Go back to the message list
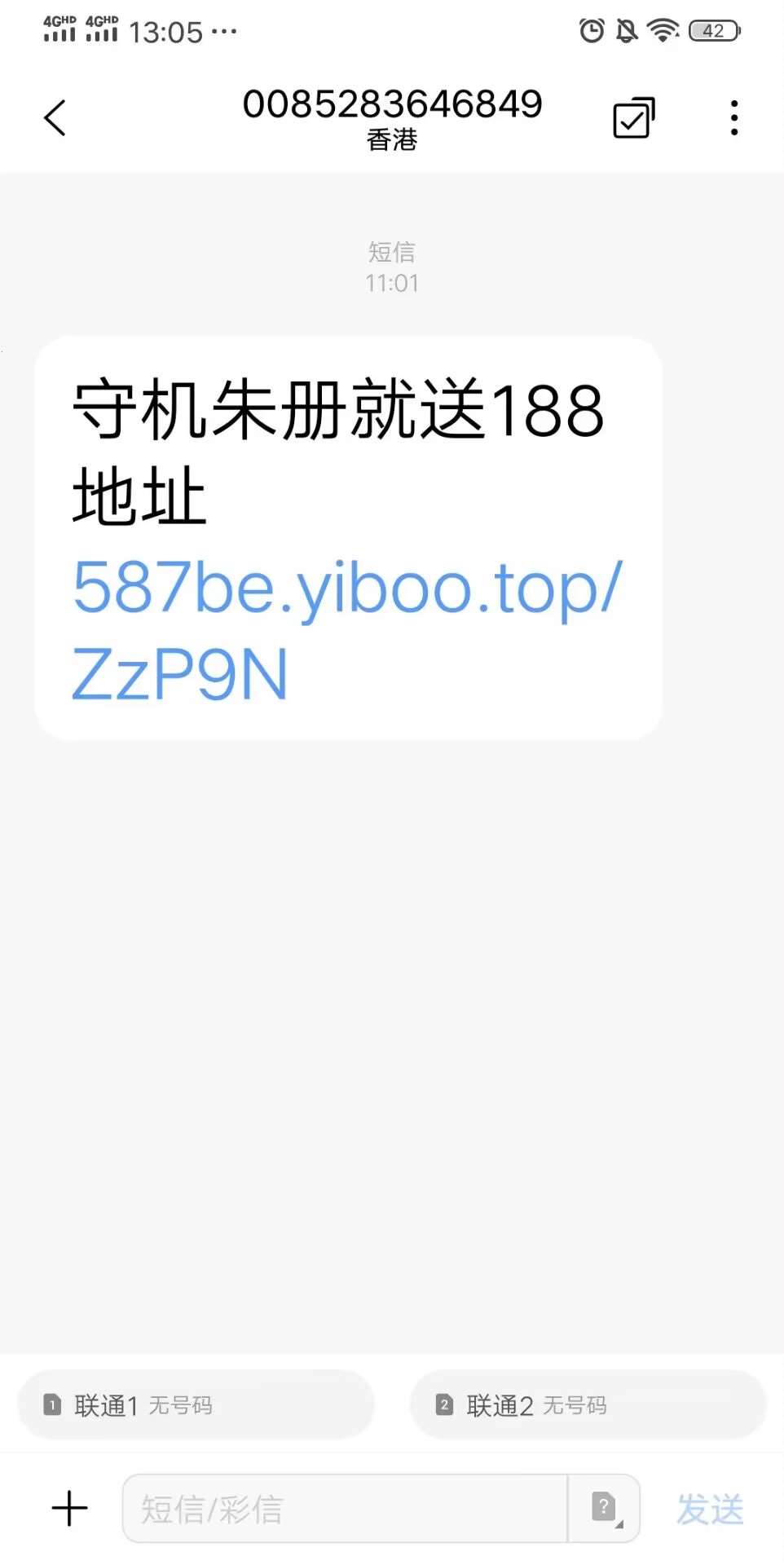This screenshot has width=784, height=1565. pos(55,118)
